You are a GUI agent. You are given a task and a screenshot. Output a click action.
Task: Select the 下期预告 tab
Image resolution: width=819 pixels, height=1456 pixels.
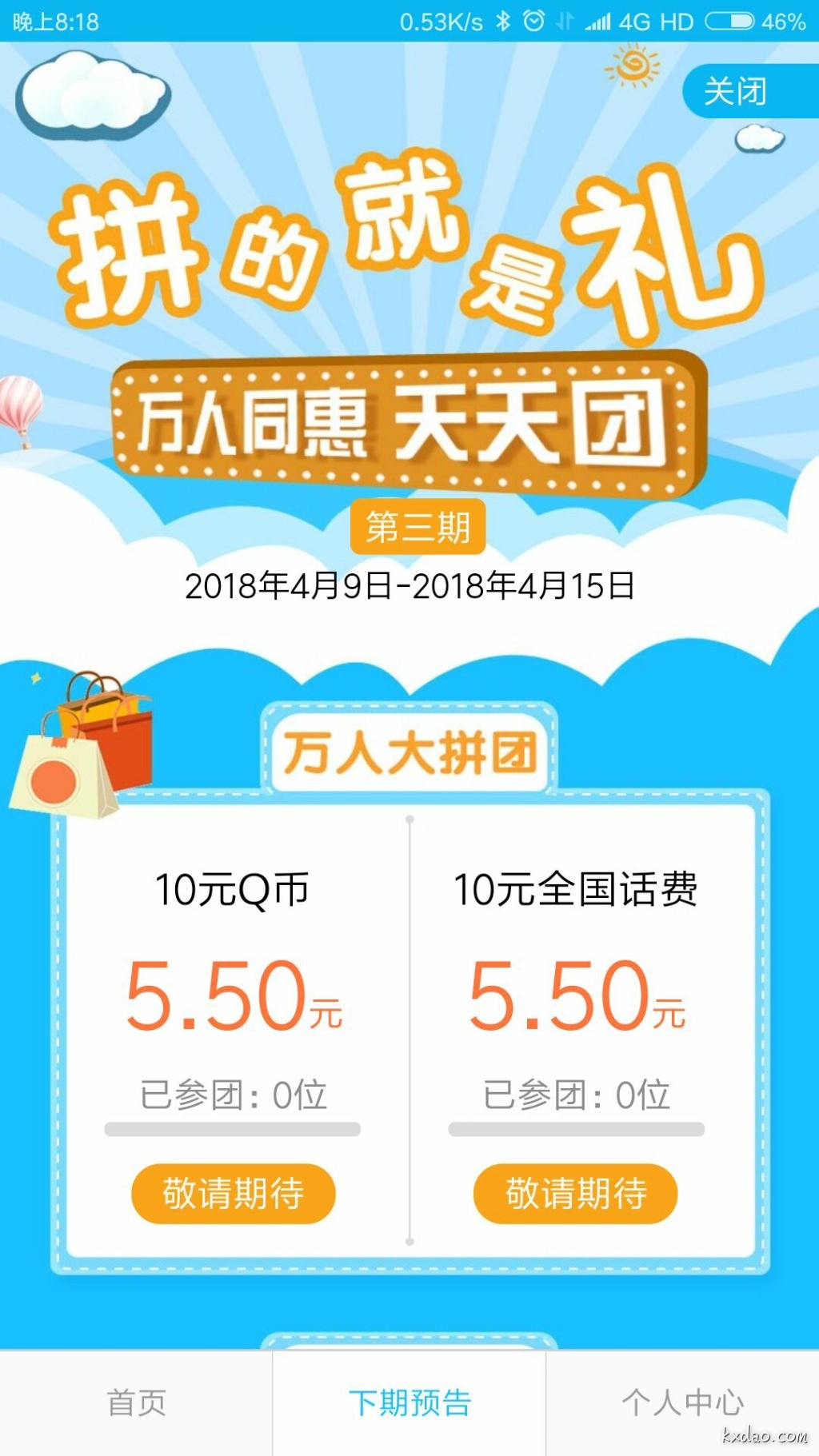(409, 1402)
